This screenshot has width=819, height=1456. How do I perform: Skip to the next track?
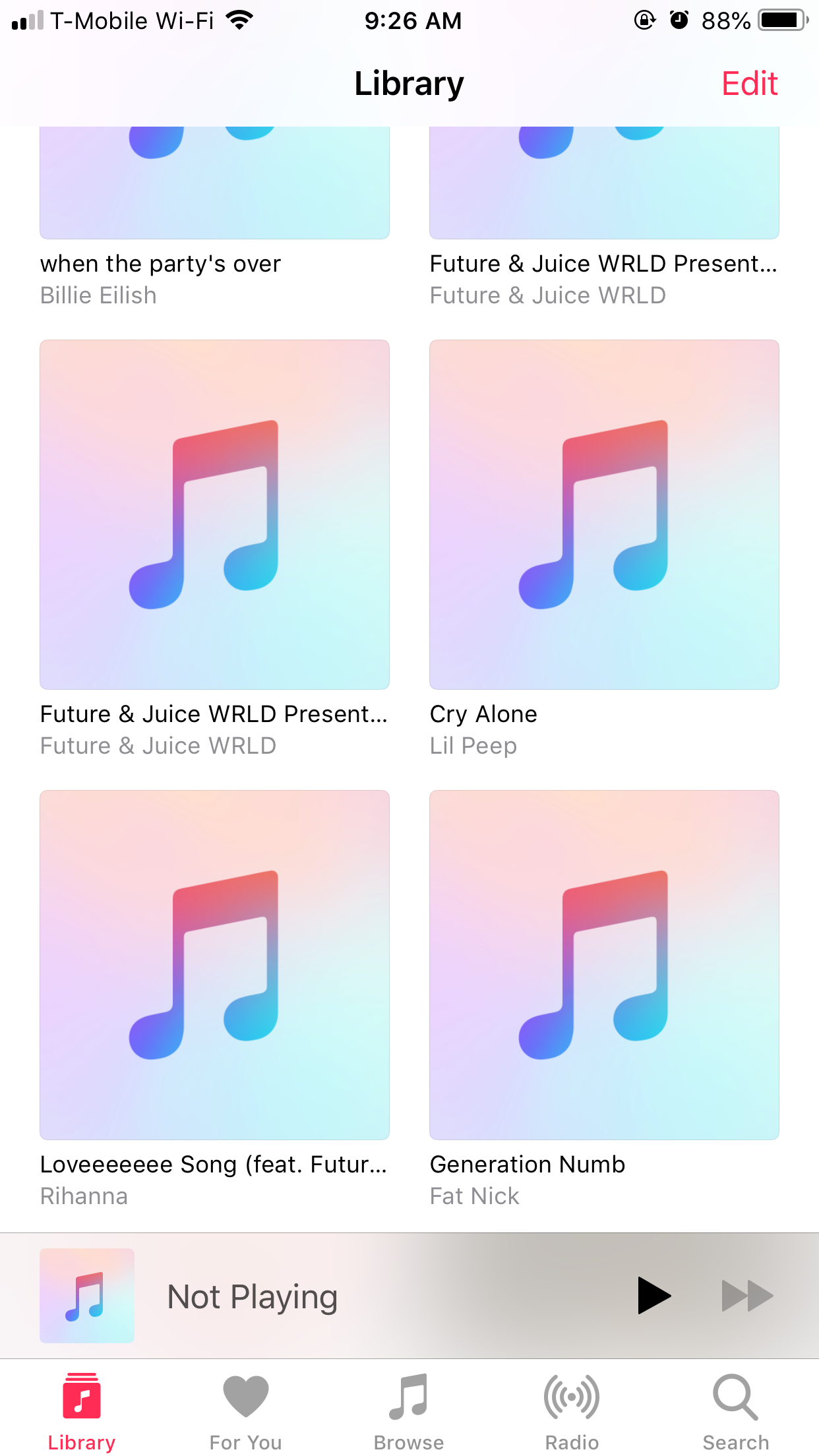747,1296
